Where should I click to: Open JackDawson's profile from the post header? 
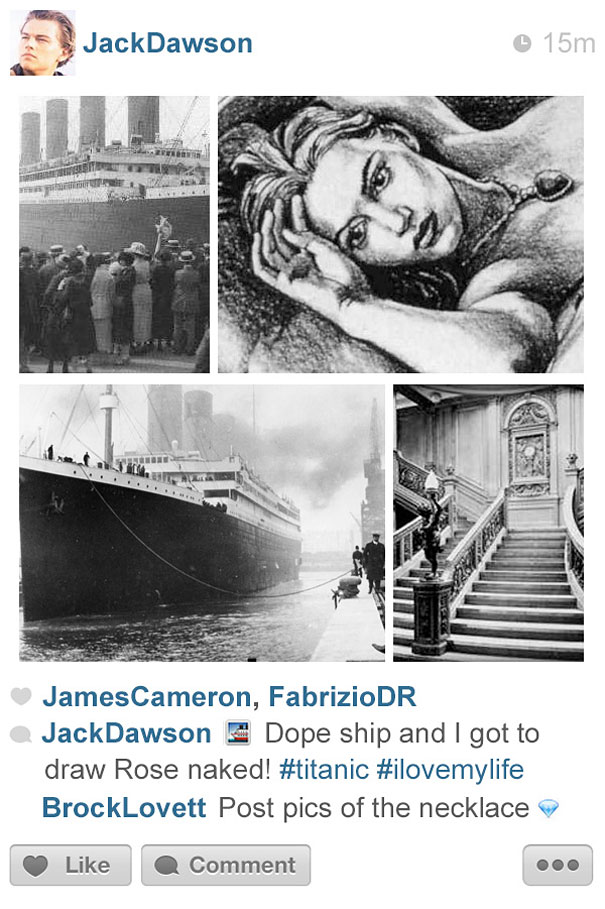[x=167, y=43]
